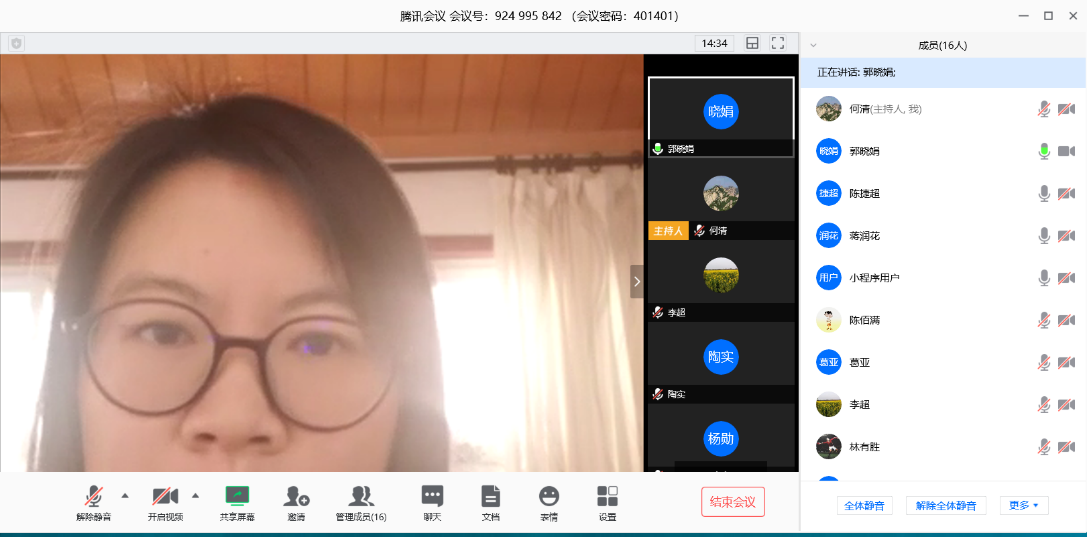
Task: Turn on camera with 开启视频
Action: [165, 500]
